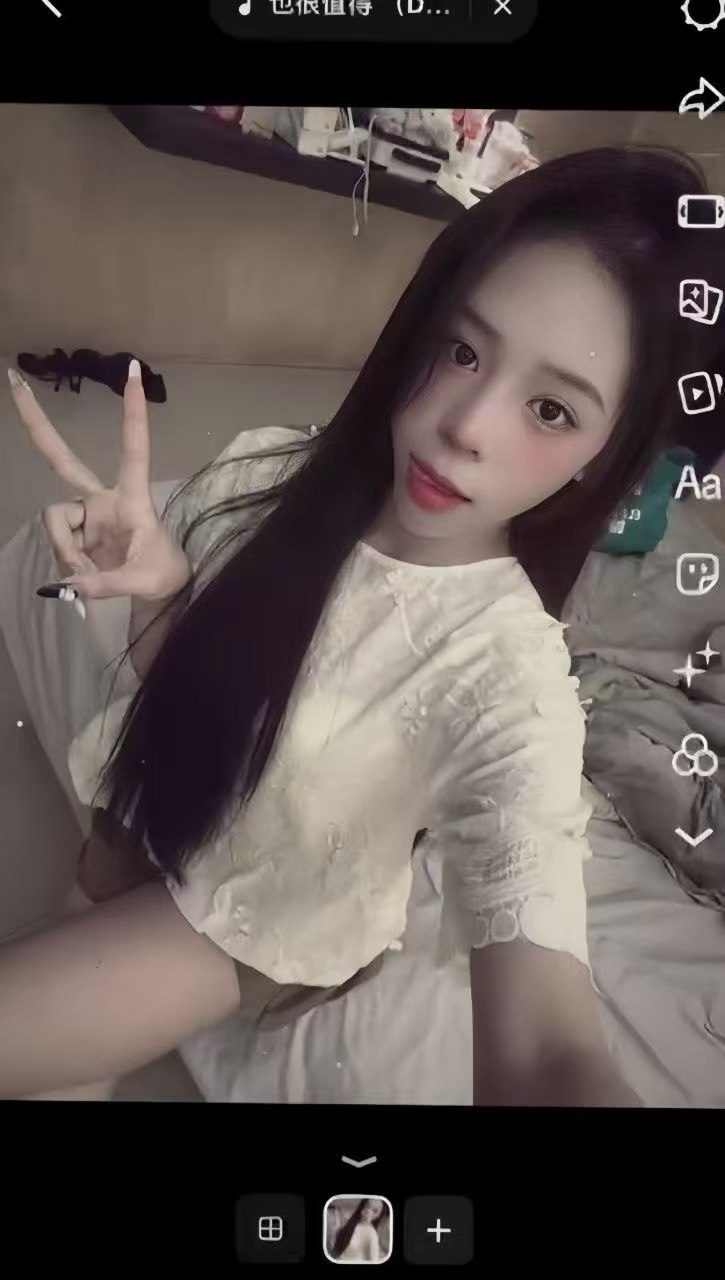The width and height of the screenshot is (725, 1280).
Task: Add another photo with the plus button
Action: 439,1230
